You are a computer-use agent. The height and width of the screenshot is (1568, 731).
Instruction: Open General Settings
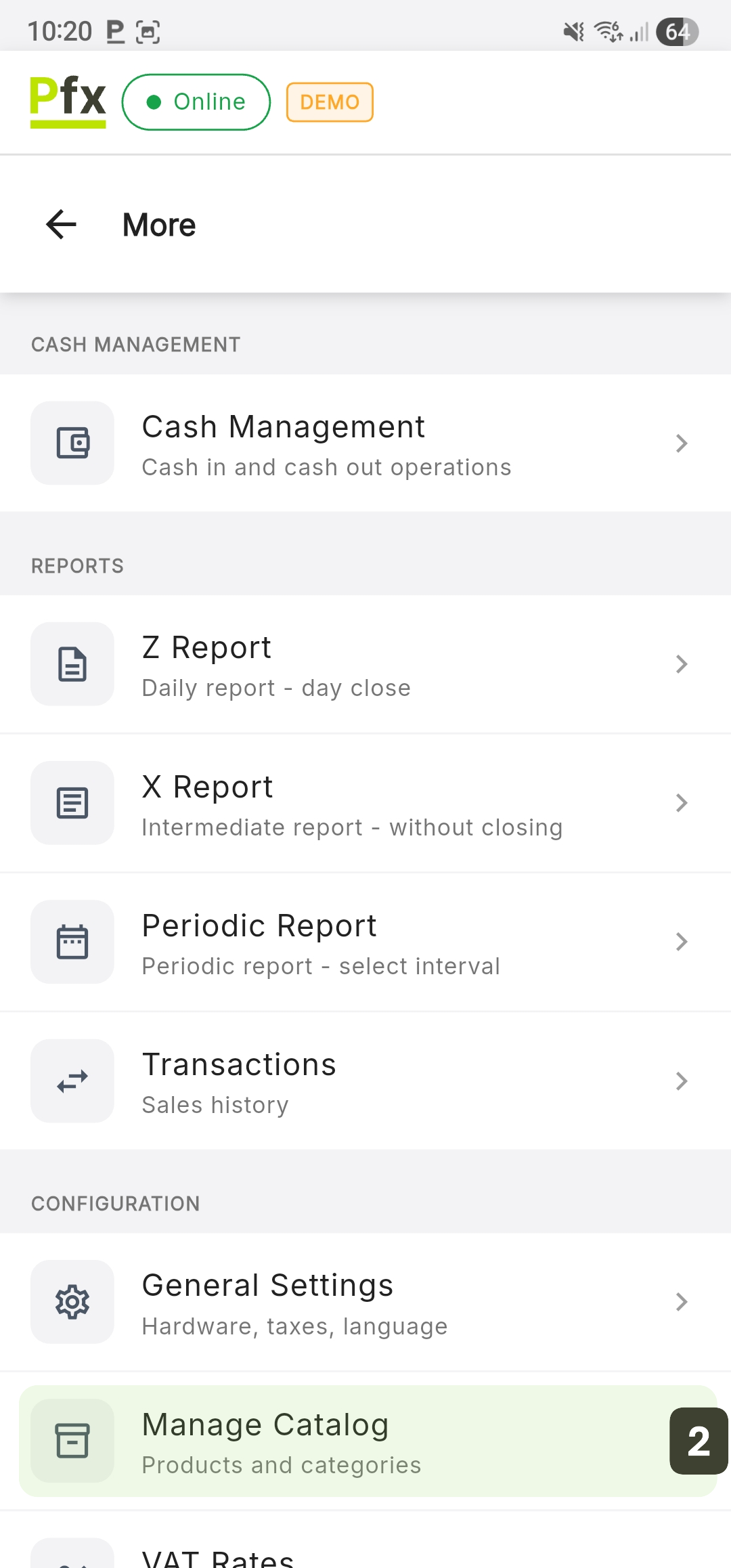(365, 1302)
